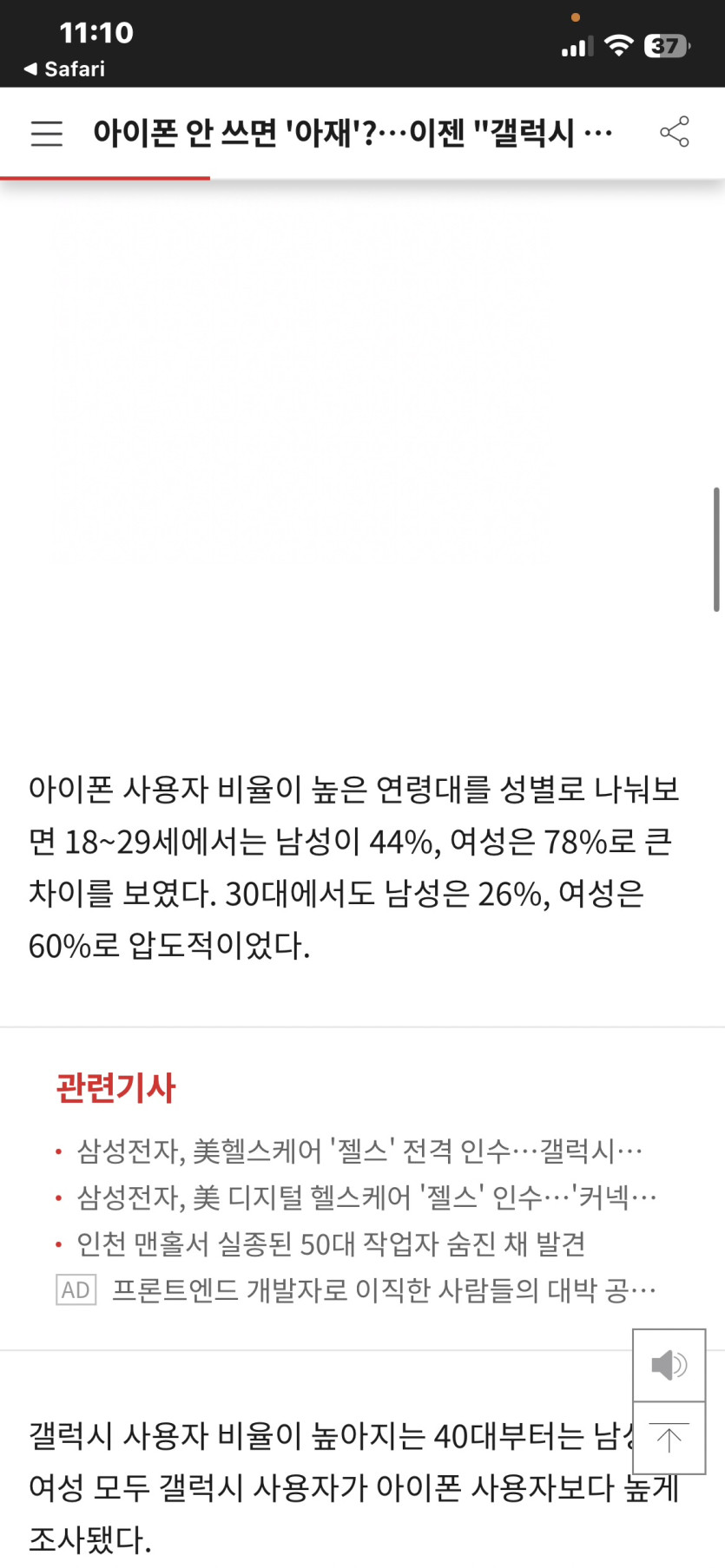The height and width of the screenshot is (1568, 725).
Task: Open the hamburger menu
Action: [x=47, y=134]
